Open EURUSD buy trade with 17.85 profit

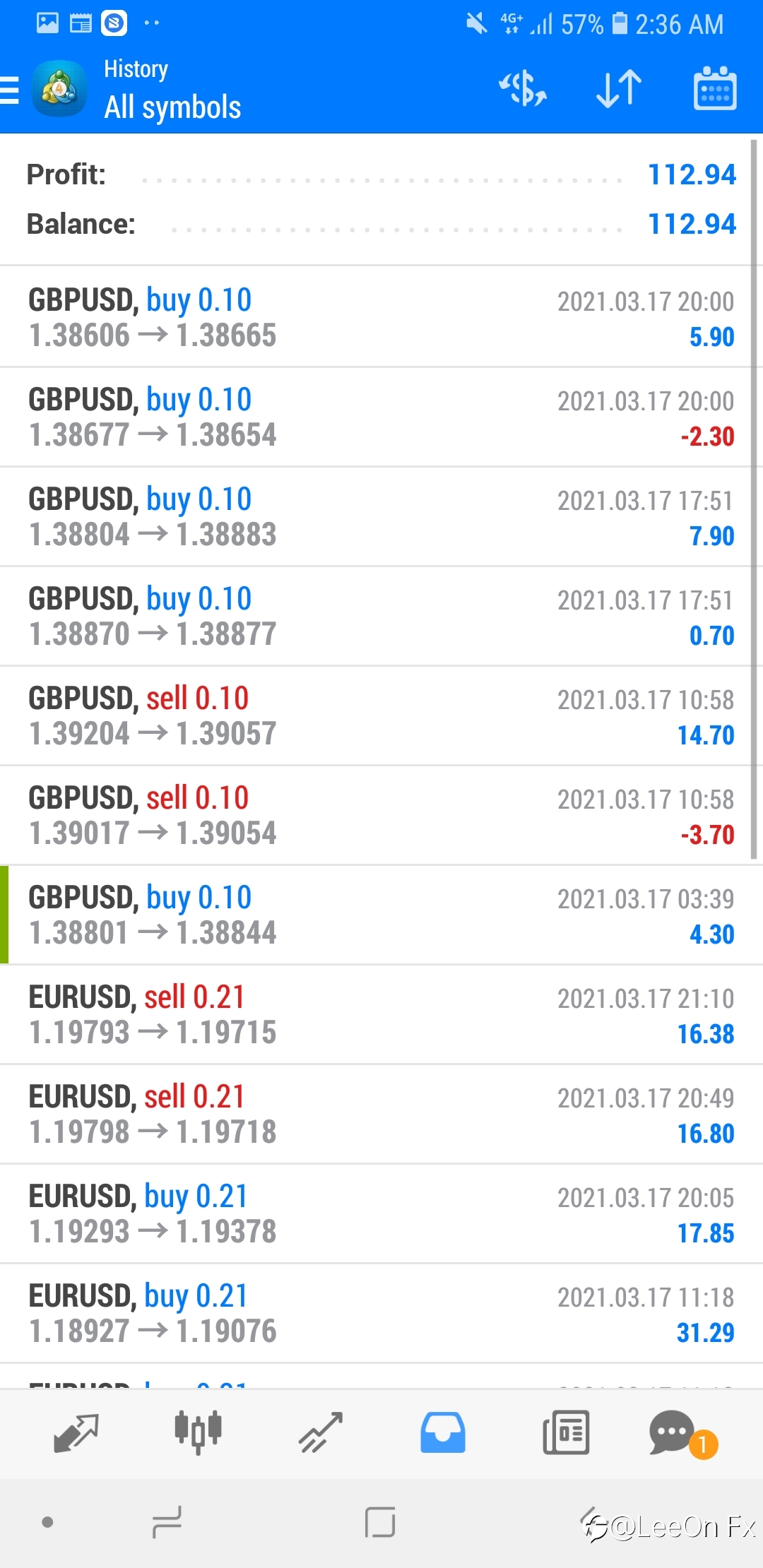381,1213
